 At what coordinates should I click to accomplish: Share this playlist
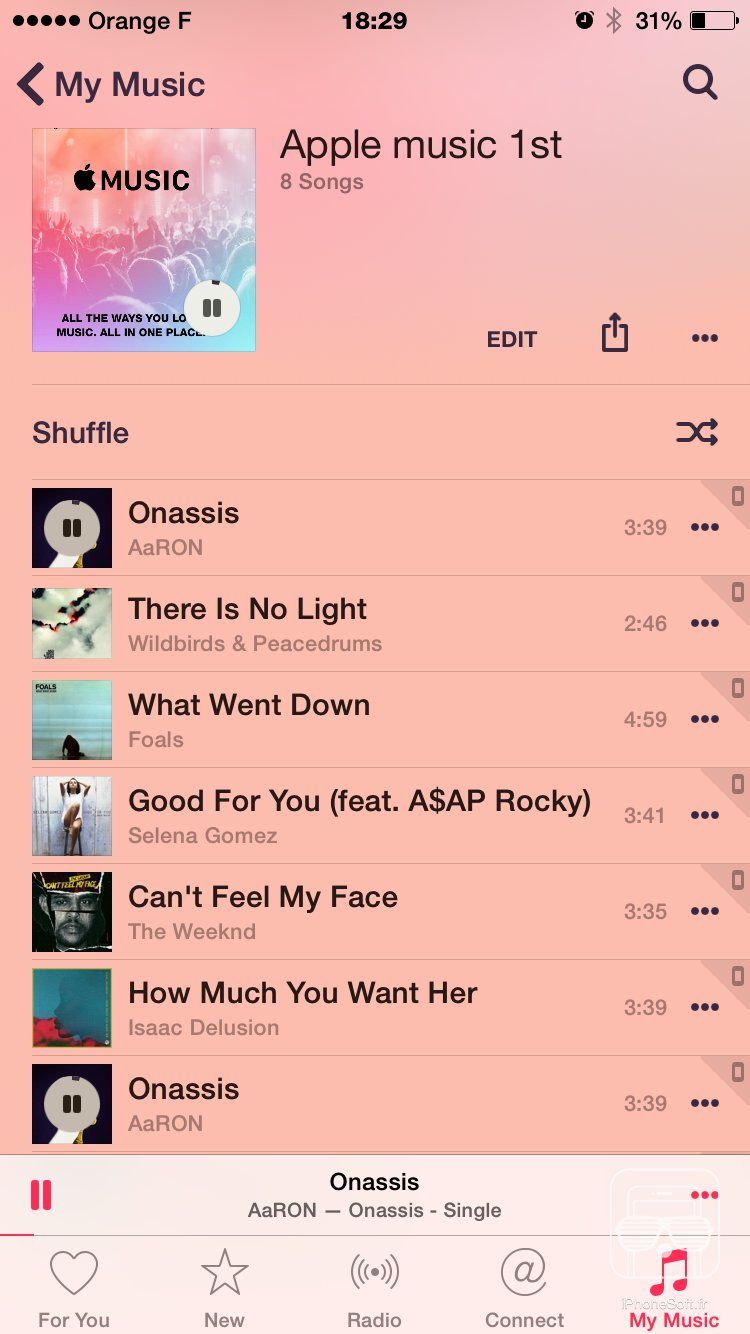(615, 334)
